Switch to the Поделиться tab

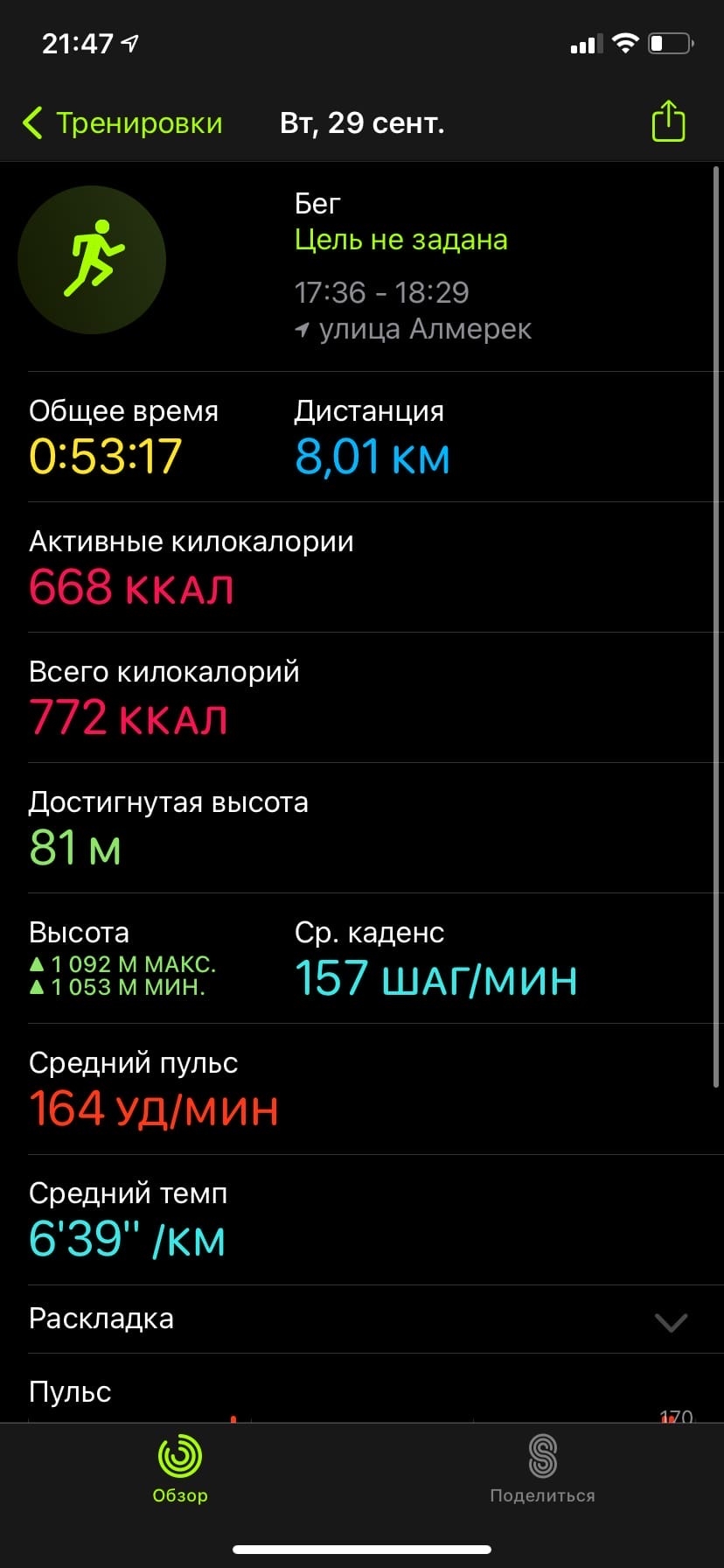click(542, 1470)
